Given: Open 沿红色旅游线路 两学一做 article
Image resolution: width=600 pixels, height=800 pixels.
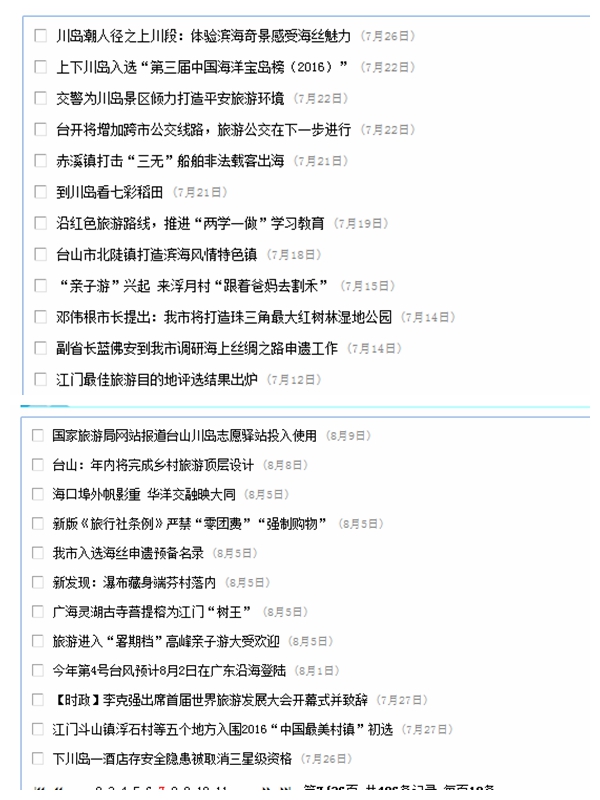Looking at the screenshot, I should [190, 223].
